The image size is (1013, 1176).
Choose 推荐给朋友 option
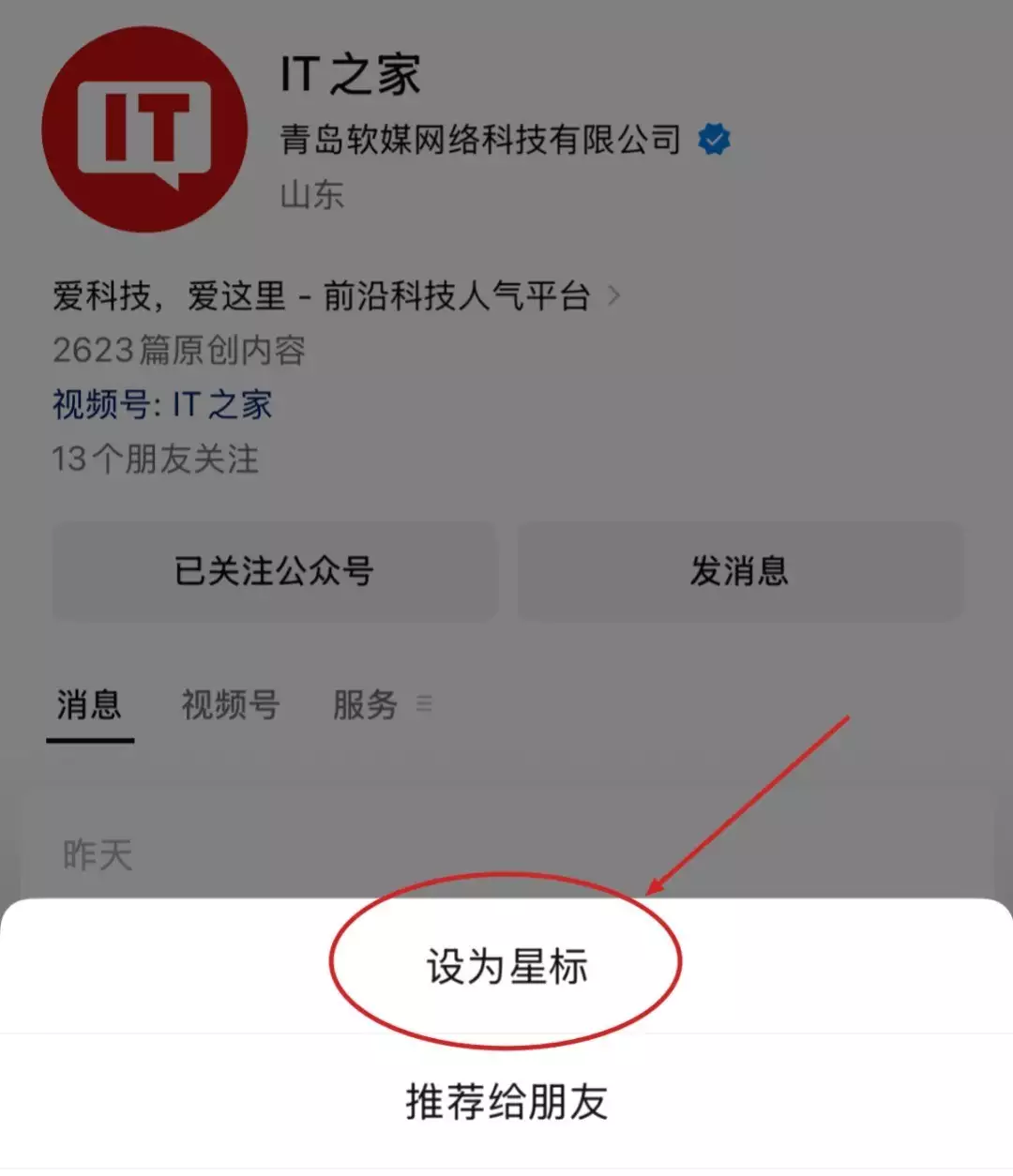(x=506, y=1102)
